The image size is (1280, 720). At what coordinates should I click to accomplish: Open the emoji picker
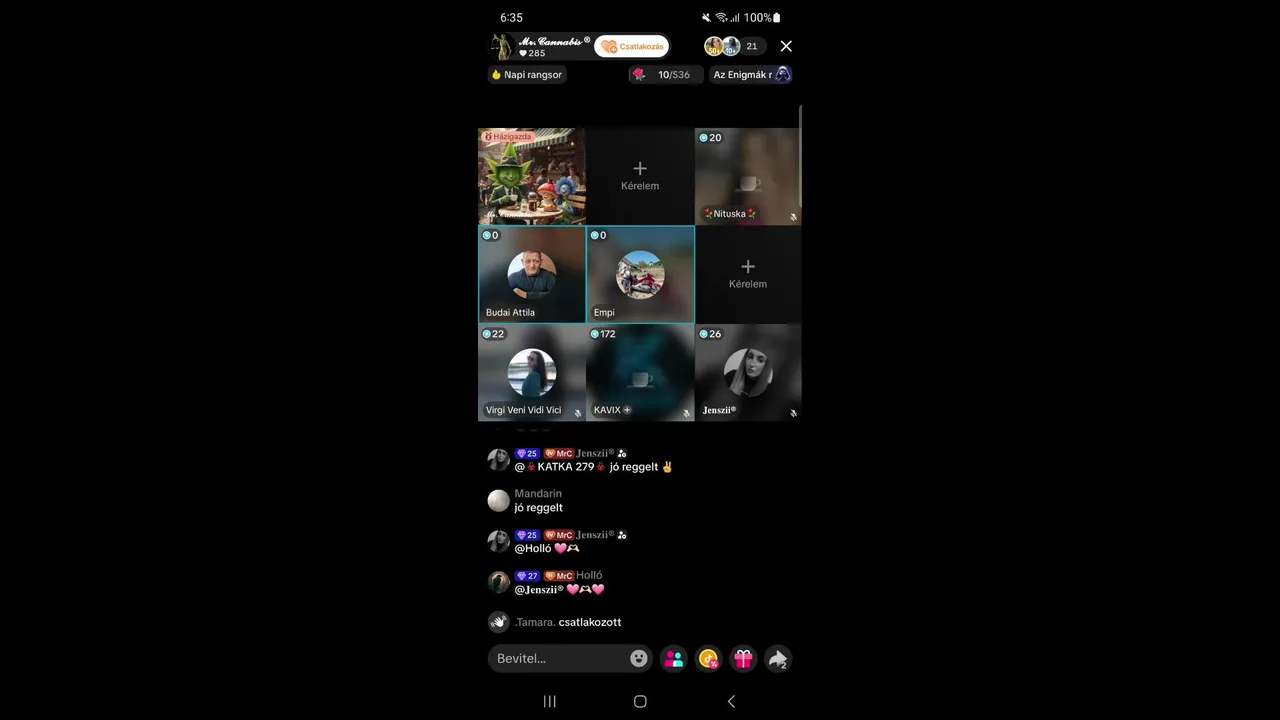(639, 658)
